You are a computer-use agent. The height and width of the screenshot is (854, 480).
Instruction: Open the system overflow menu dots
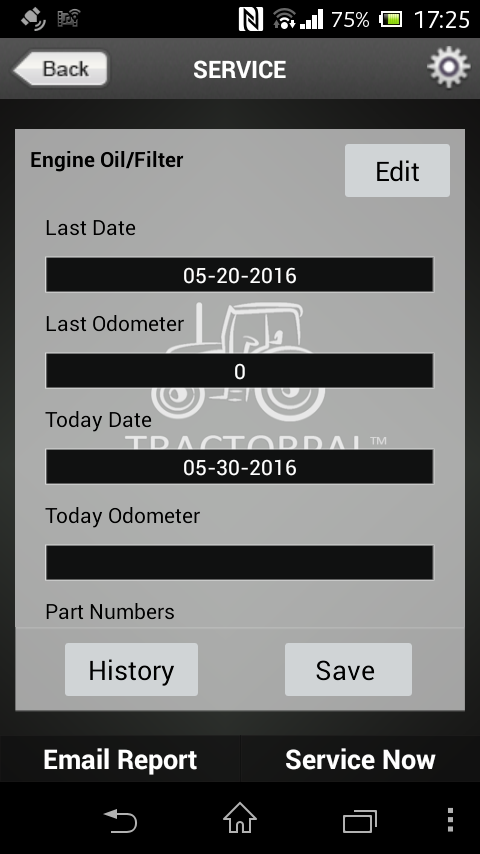(x=451, y=819)
